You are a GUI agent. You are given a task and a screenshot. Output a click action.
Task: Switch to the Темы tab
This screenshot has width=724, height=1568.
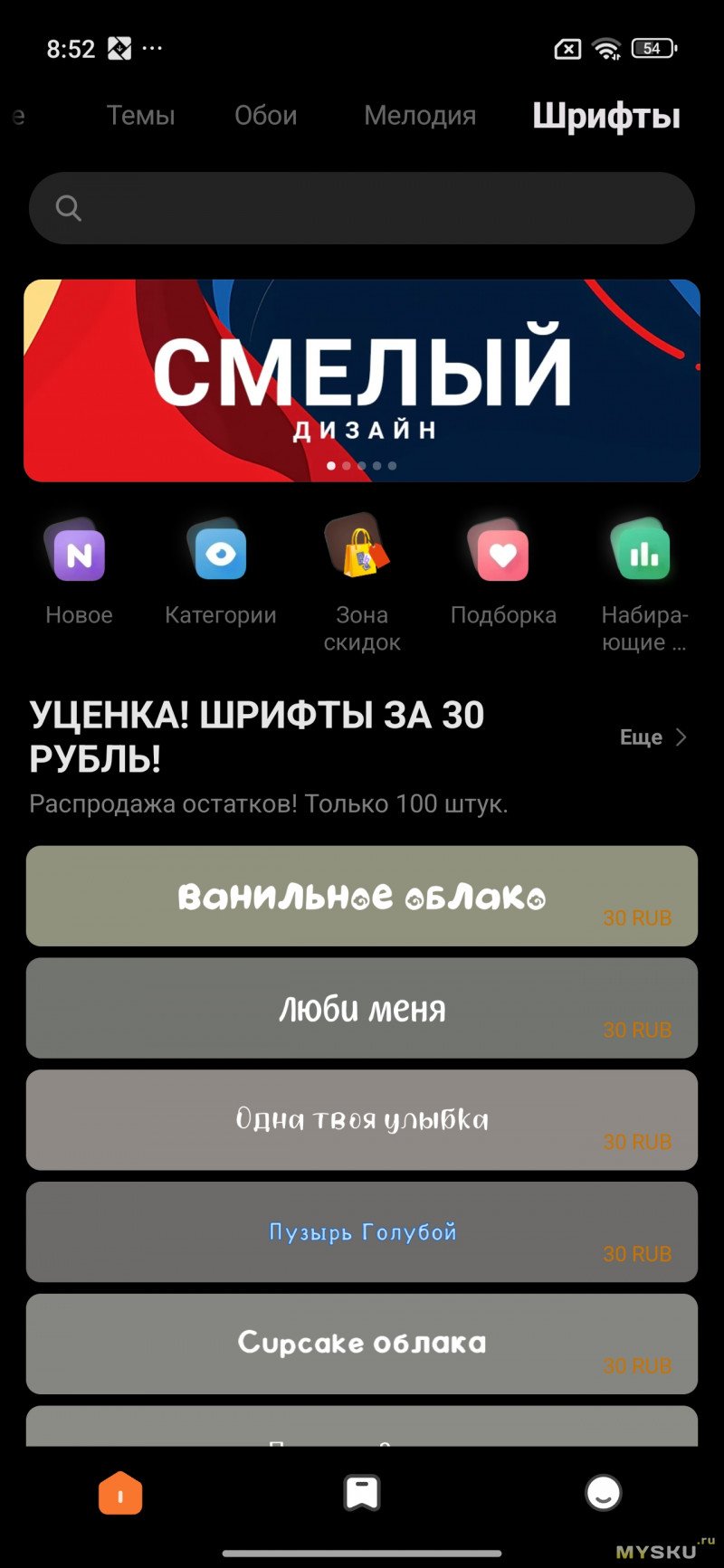[x=140, y=116]
